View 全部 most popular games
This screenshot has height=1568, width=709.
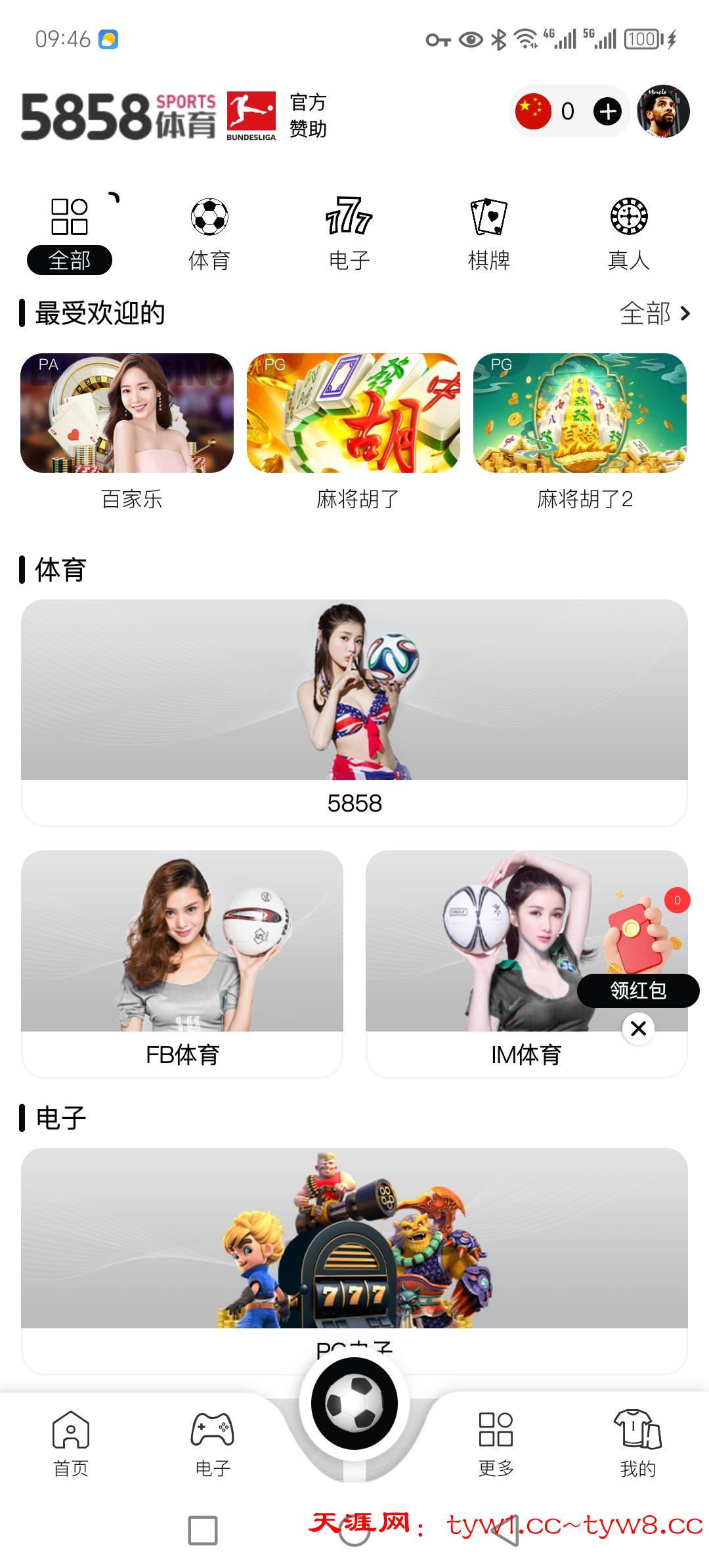click(x=655, y=313)
